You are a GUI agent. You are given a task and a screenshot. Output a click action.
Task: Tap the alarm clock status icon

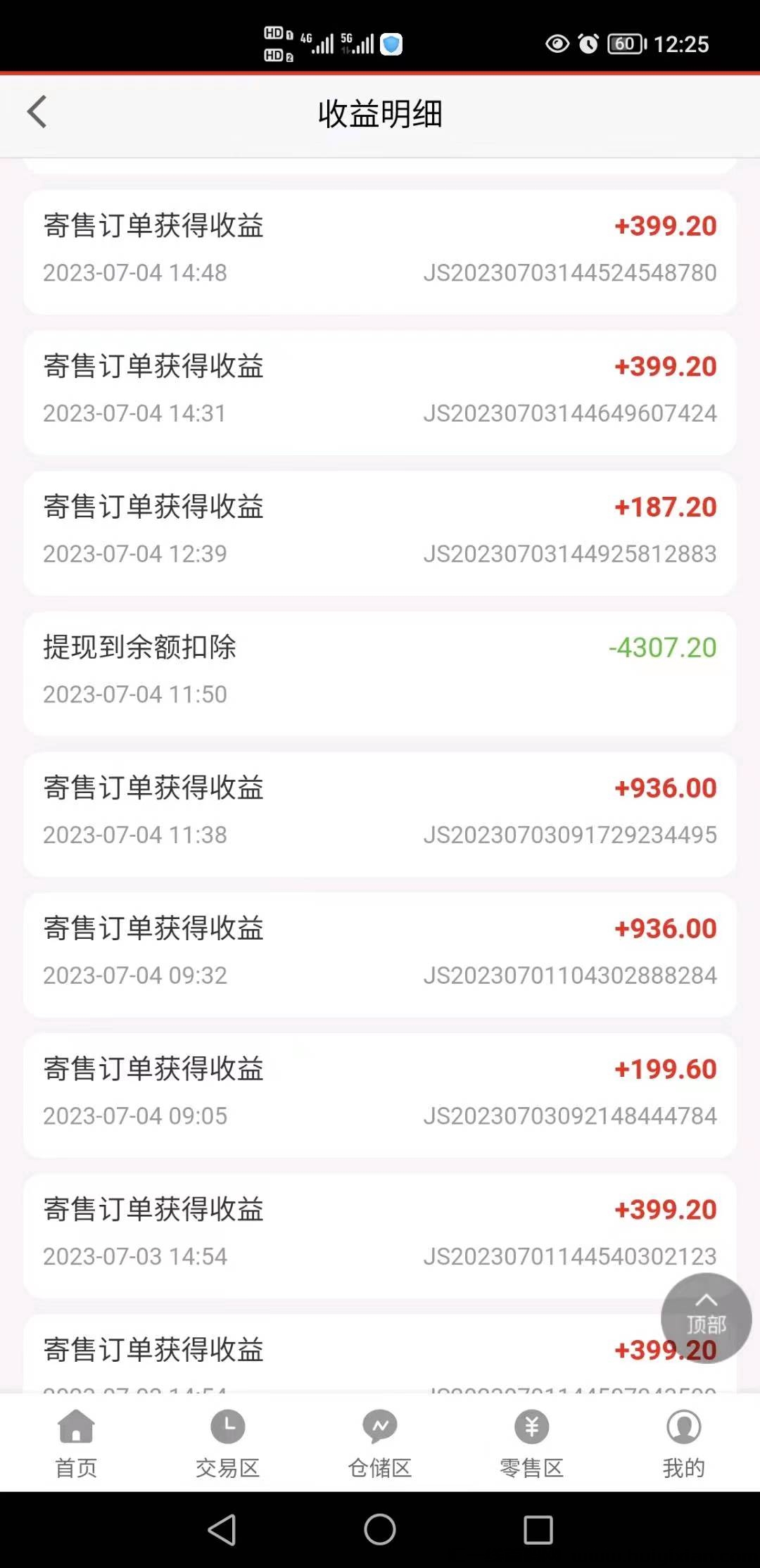pos(590,44)
